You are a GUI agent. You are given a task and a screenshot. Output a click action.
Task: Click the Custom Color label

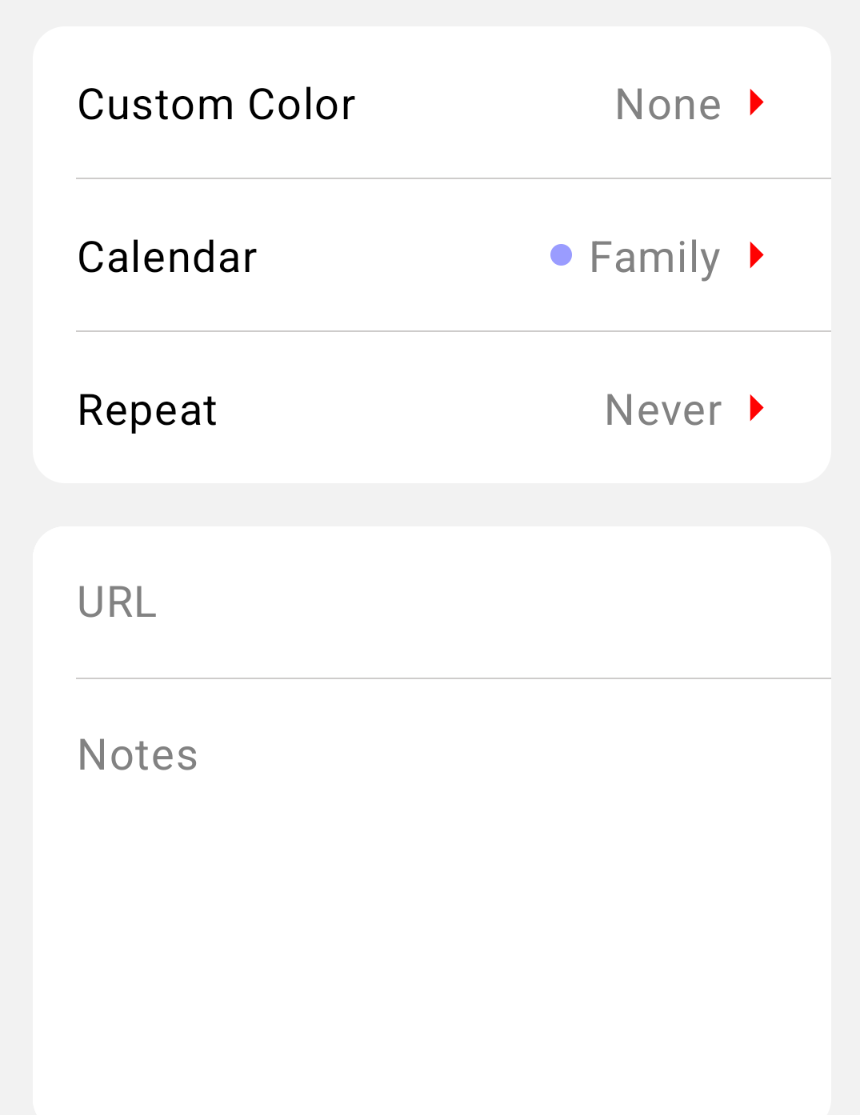coord(216,103)
